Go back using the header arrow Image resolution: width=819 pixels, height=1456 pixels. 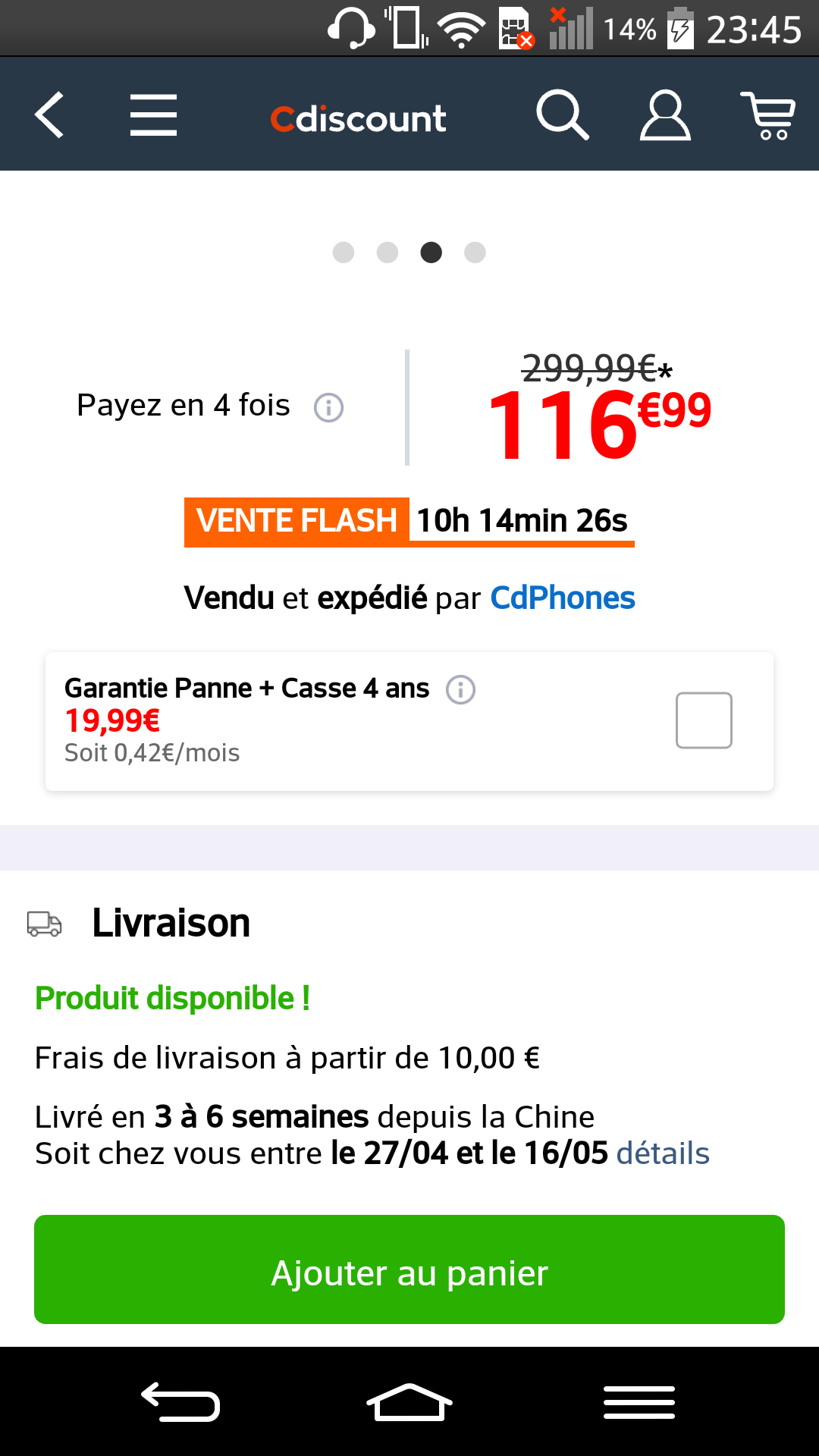tap(49, 115)
